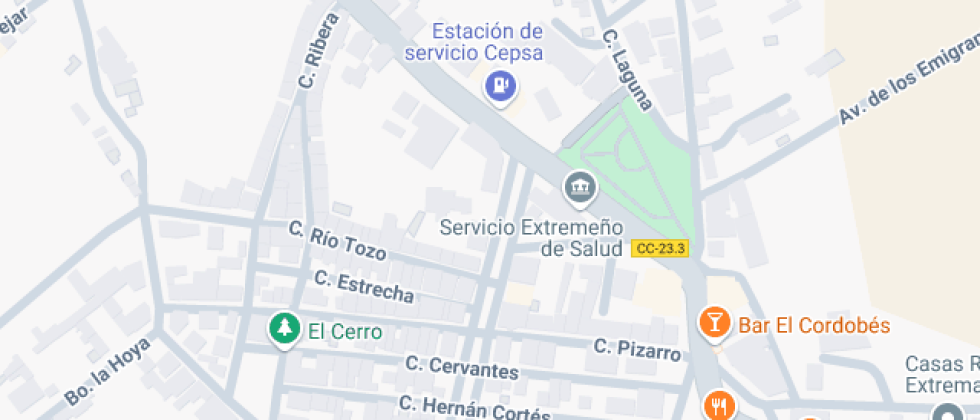Select the restaurant marker below Bar El Cordobés
The height and width of the screenshot is (420, 980).
coord(717,405)
